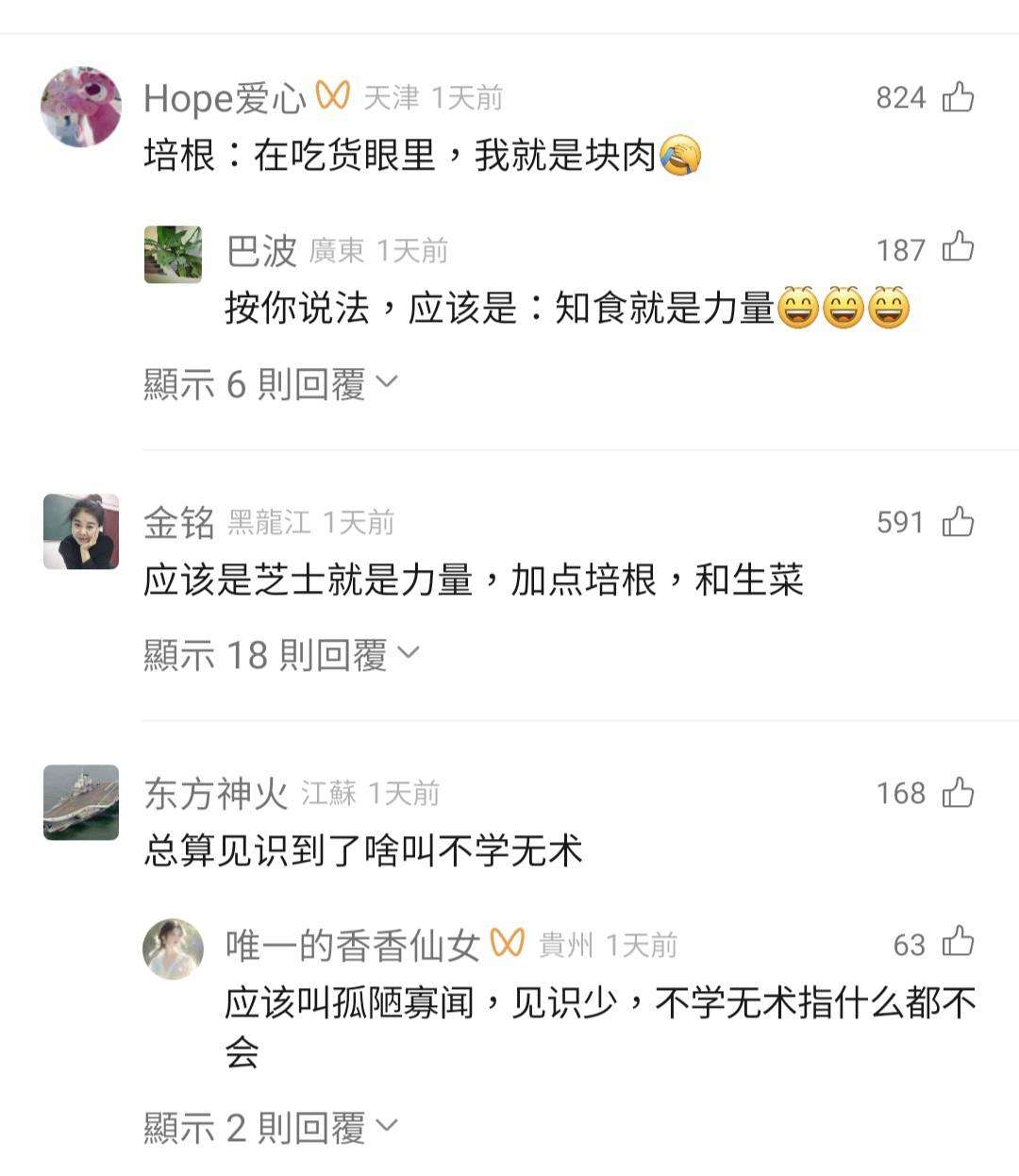Like 金铭's comment

pyautogui.click(x=958, y=521)
